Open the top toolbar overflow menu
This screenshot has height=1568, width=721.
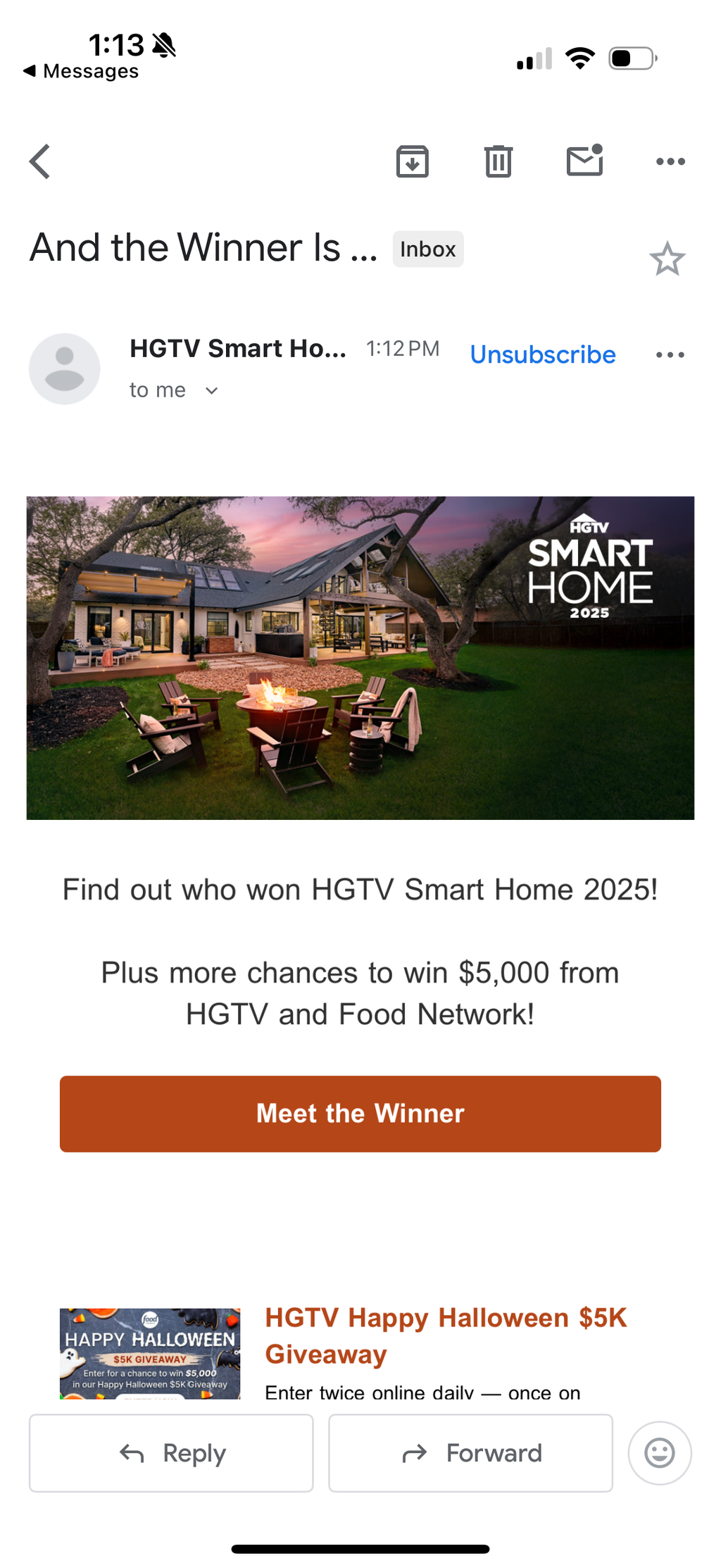point(670,162)
